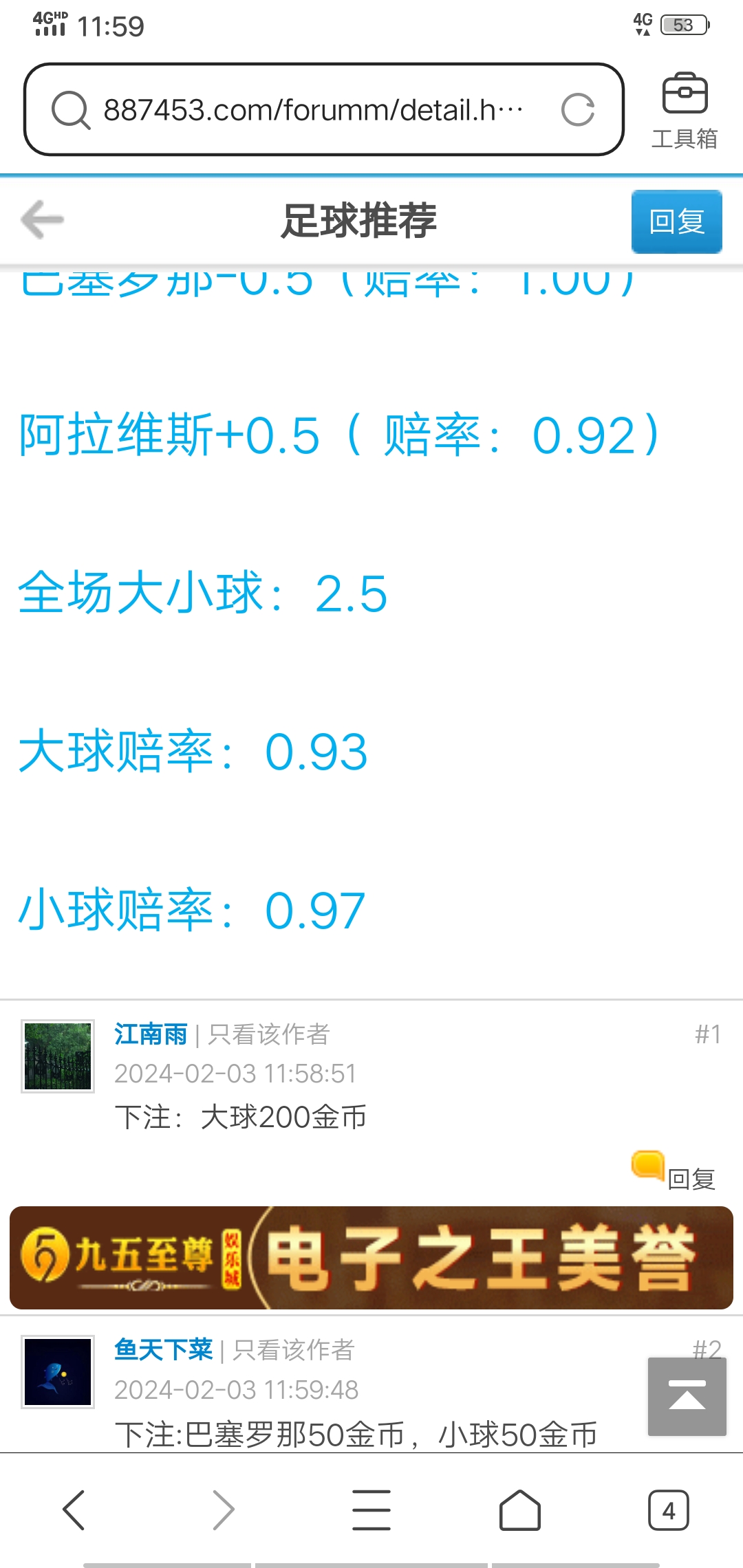Screen dimensions: 743x1568
Task: Open 江南雨's profile name link
Action: pos(151,1034)
